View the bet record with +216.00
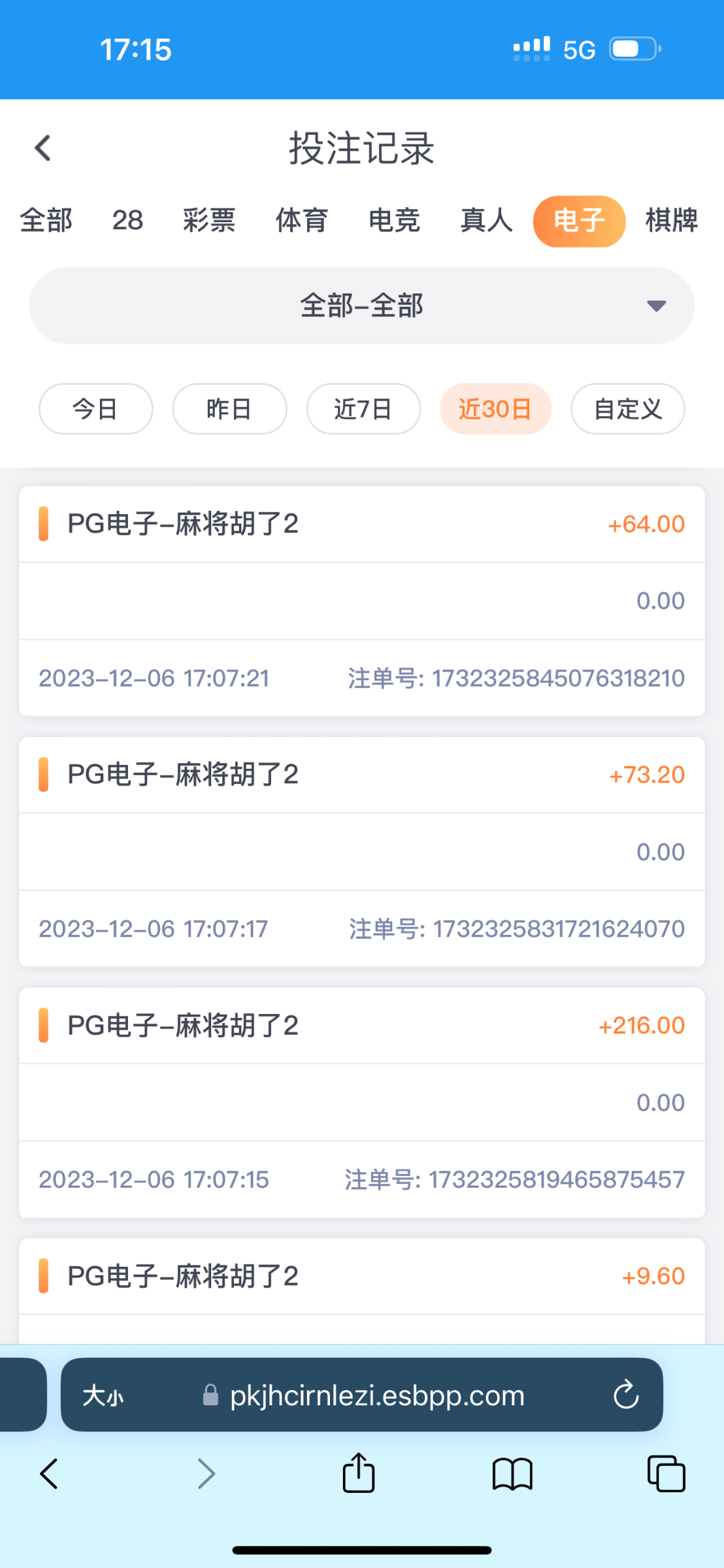Viewport: 724px width, 1568px height. tap(362, 1102)
